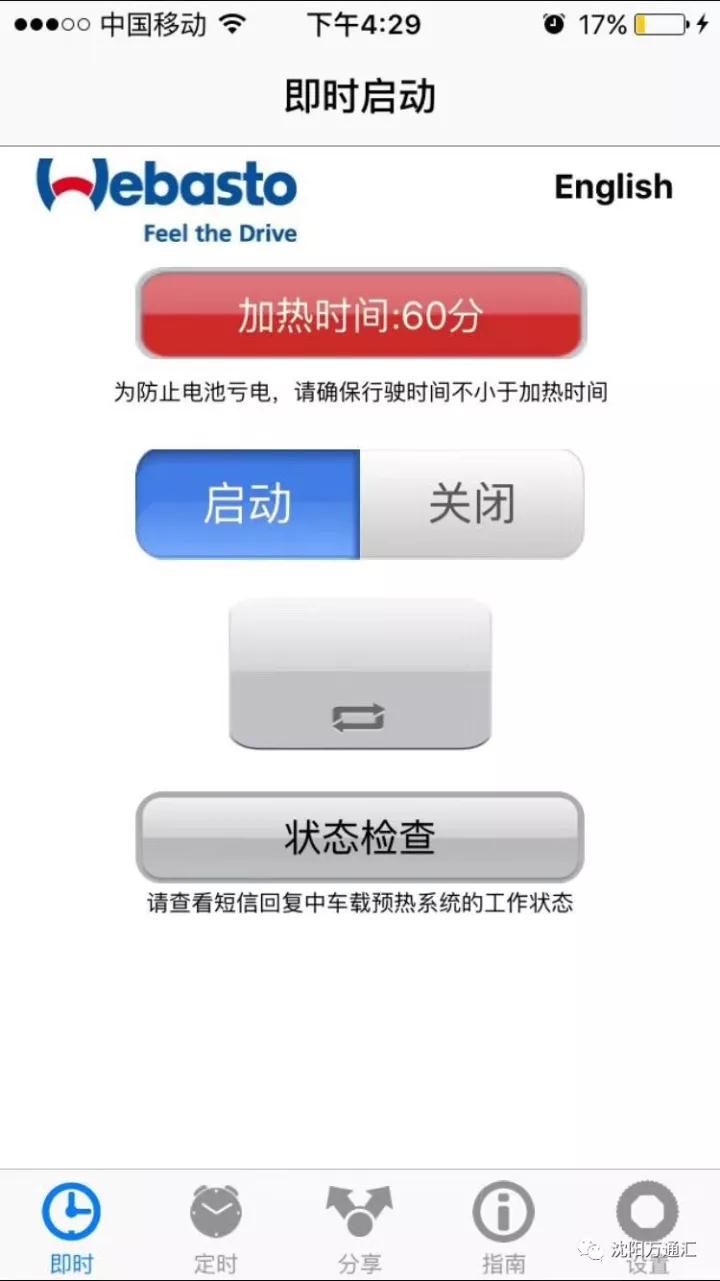Switch to the 定时 timer tab
The image size is (720, 1281).
pyautogui.click(x=216, y=1228)
